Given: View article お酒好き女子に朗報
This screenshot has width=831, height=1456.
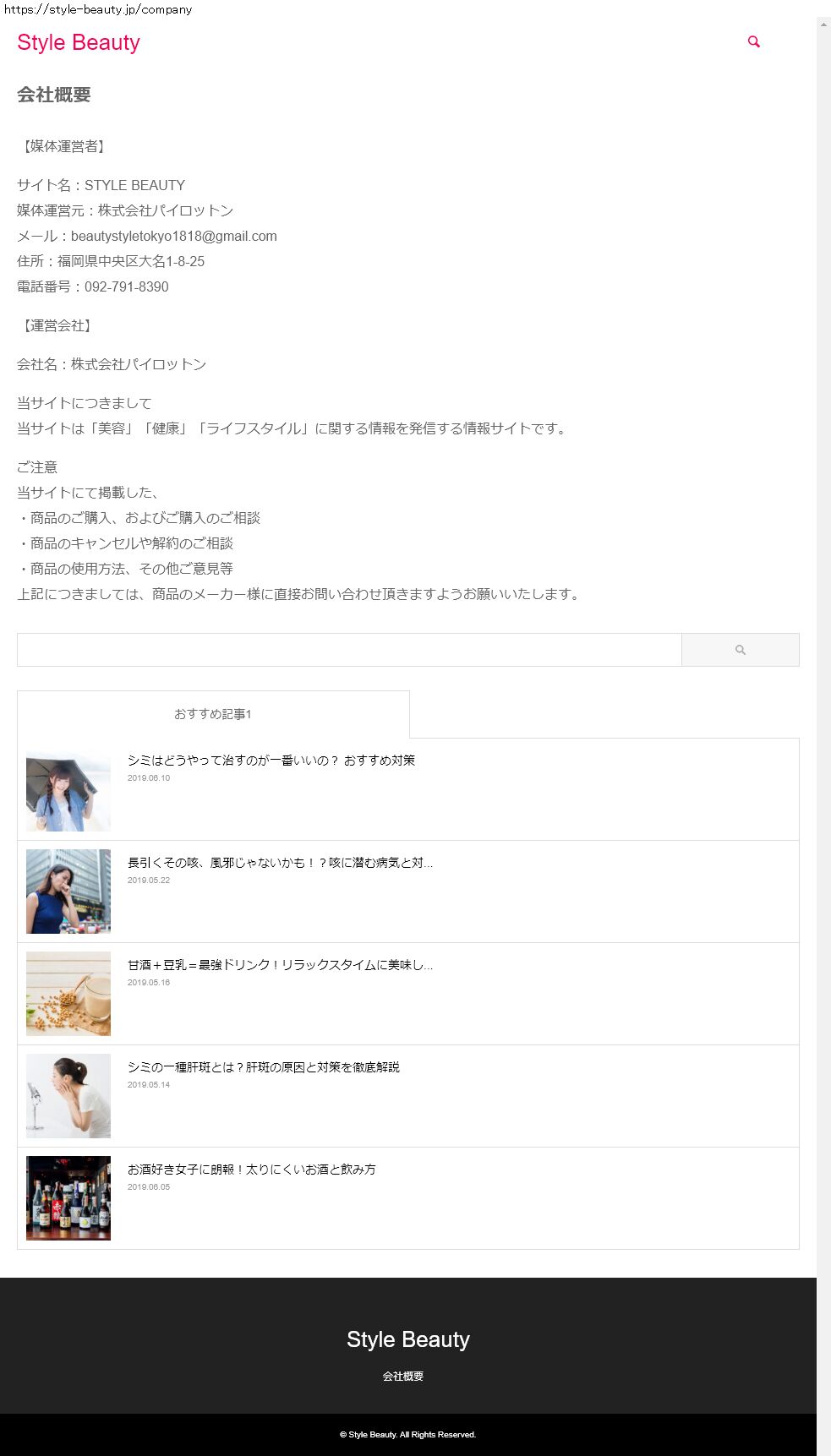Looking at the screenshot, I should pos(251,1170).
